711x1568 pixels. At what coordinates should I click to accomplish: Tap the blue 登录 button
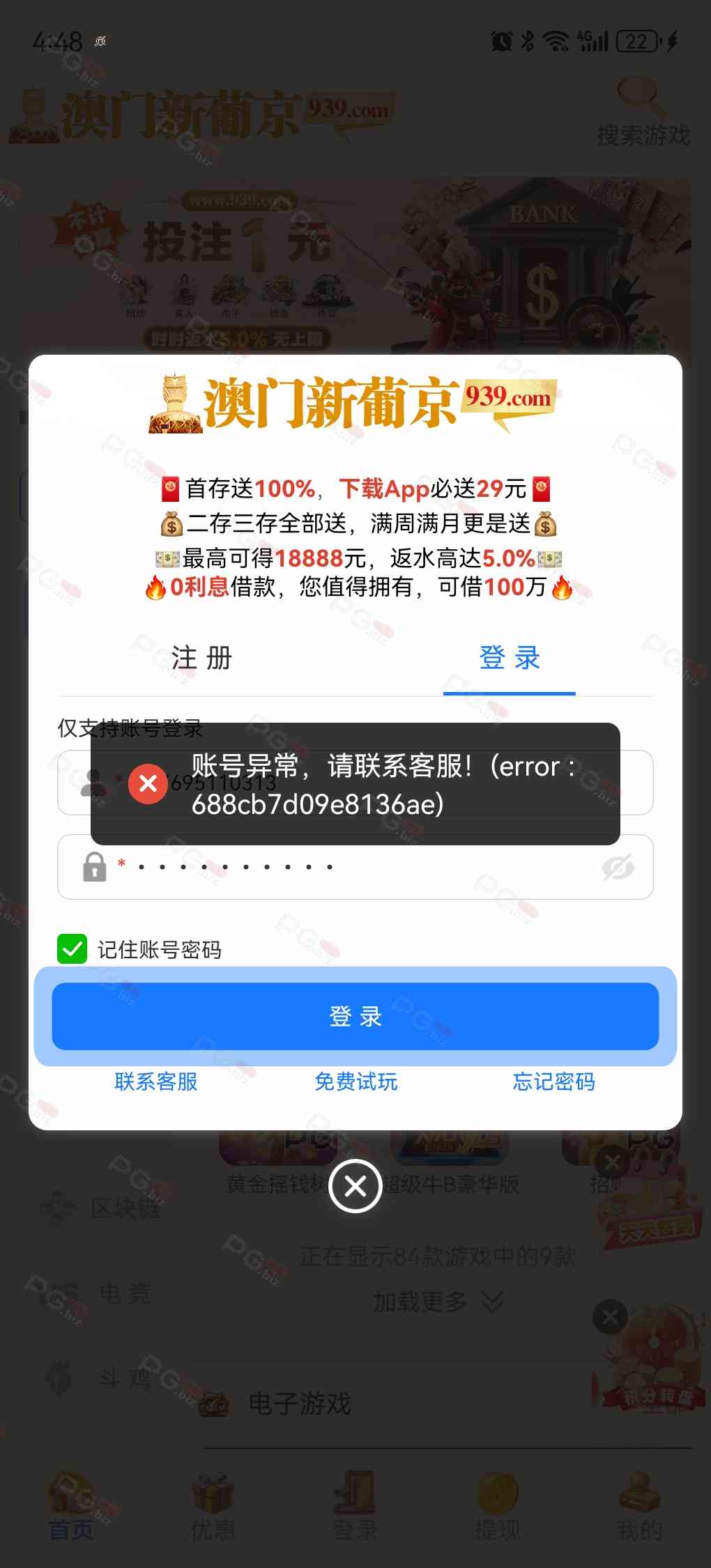point(355,1016)
